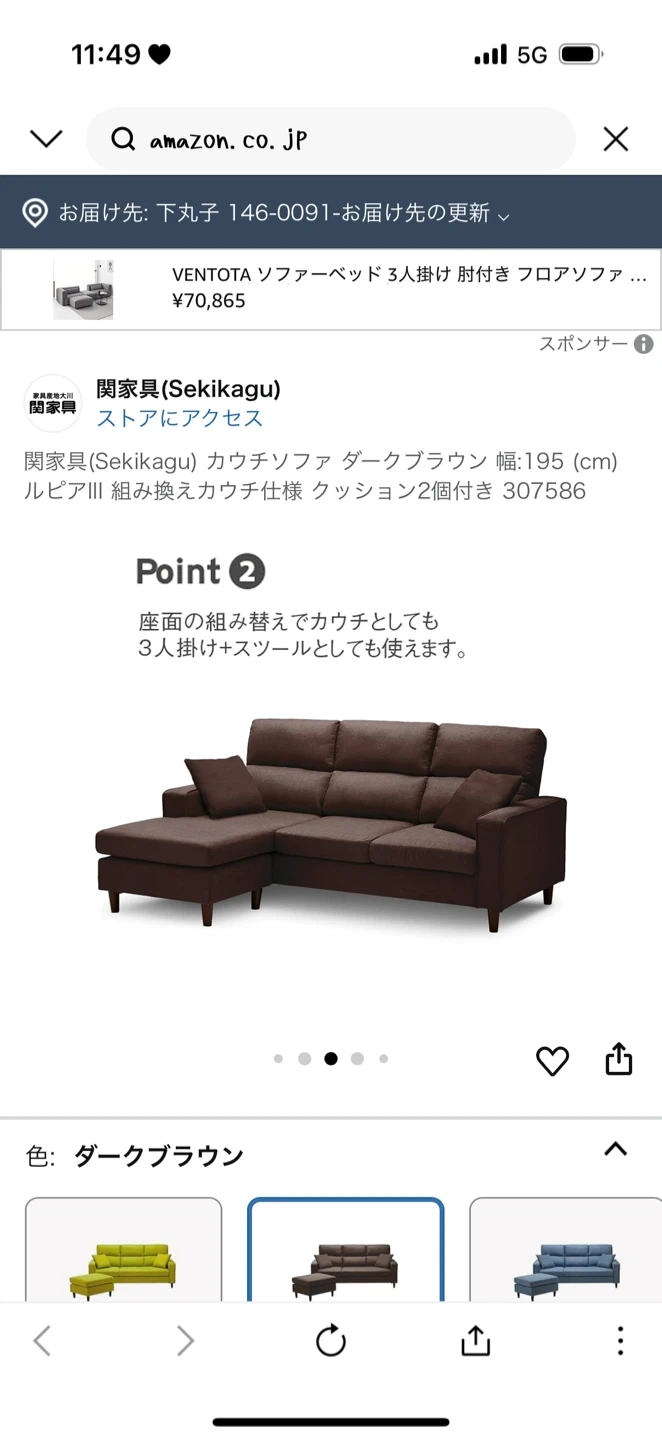Open the browser share sheet
This screenshot has height=1440, width=662.
click(x=475, y=1341)
